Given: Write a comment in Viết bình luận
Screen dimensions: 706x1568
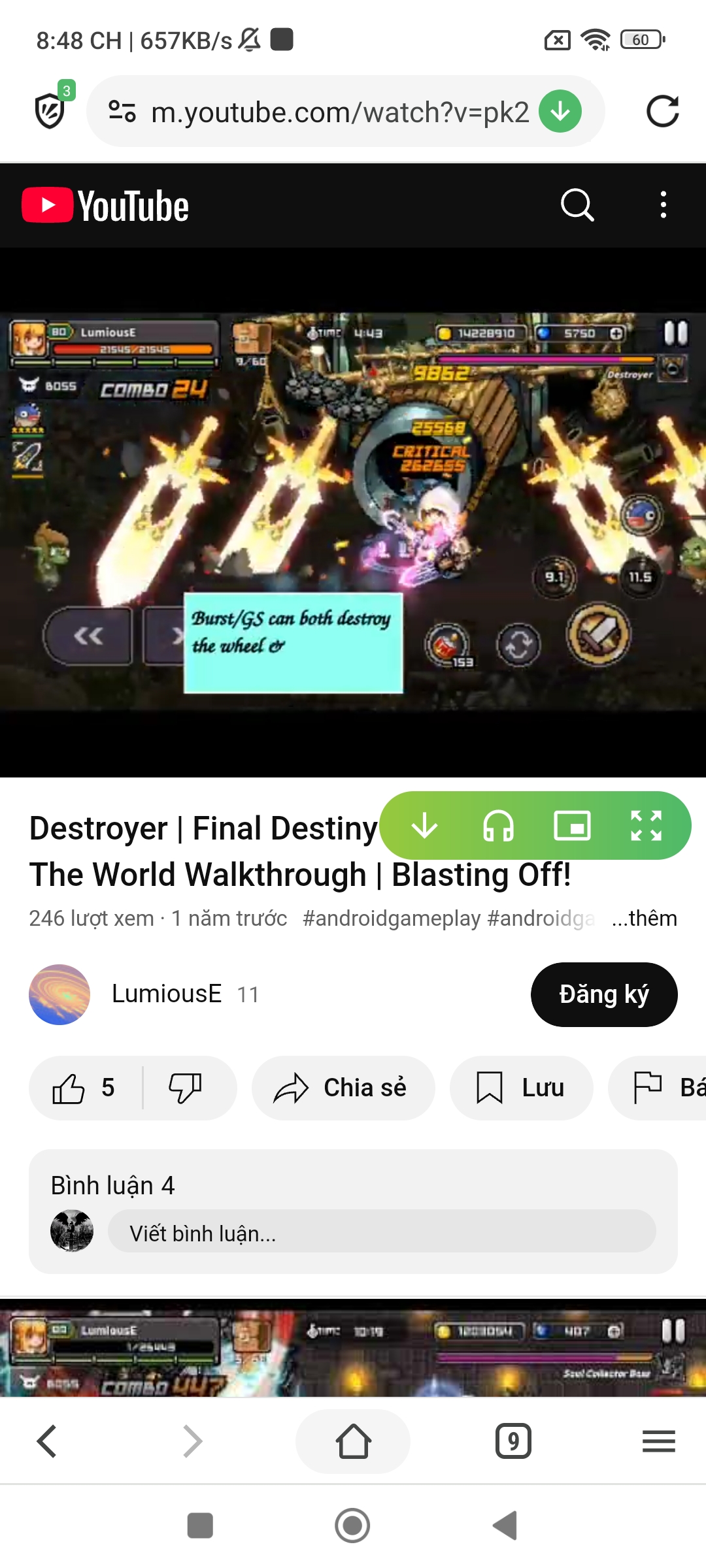Looking at the screenshot, I should tap(380, 1232).
